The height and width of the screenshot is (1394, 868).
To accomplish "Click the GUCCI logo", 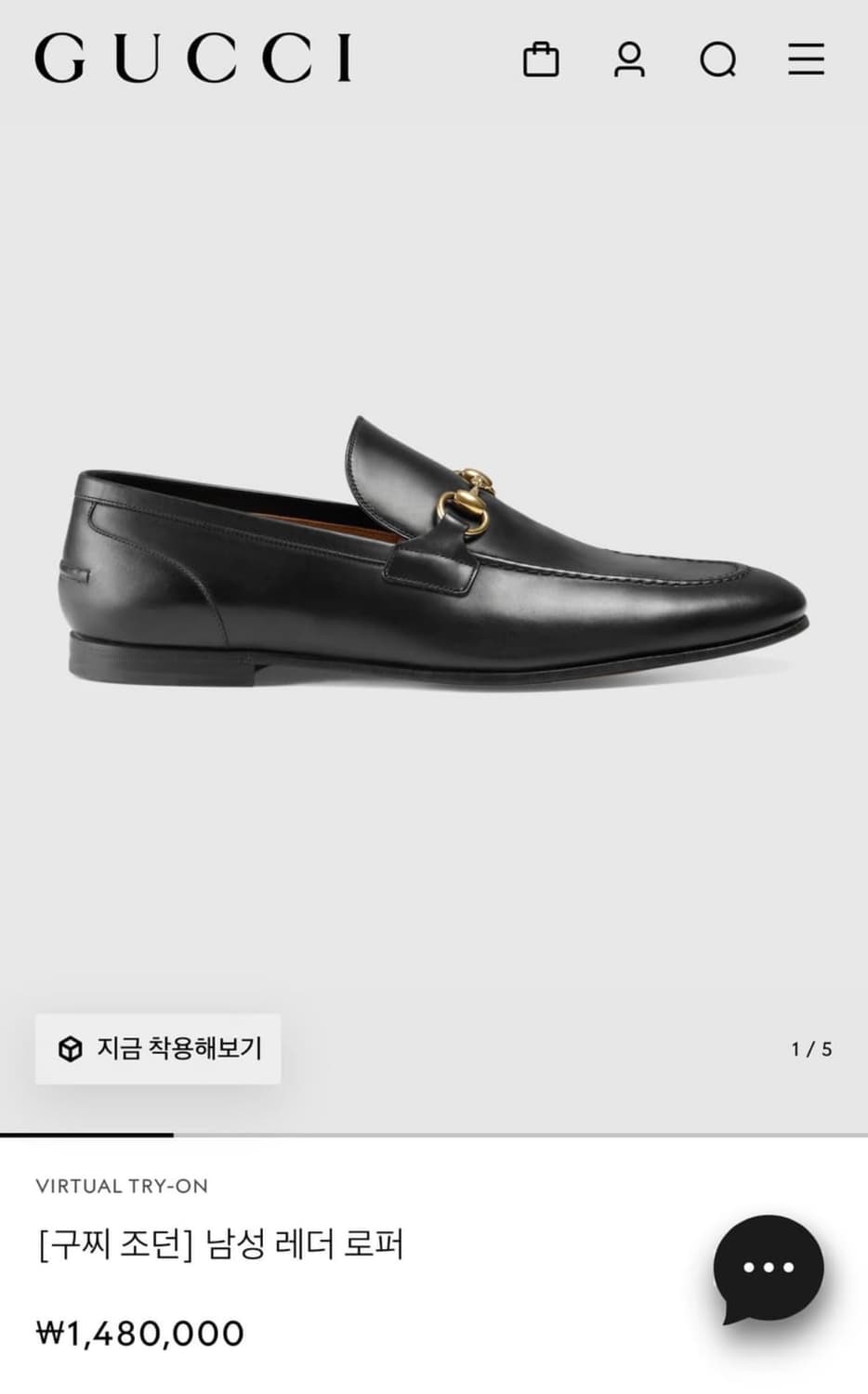I will [x=197, y=59].
